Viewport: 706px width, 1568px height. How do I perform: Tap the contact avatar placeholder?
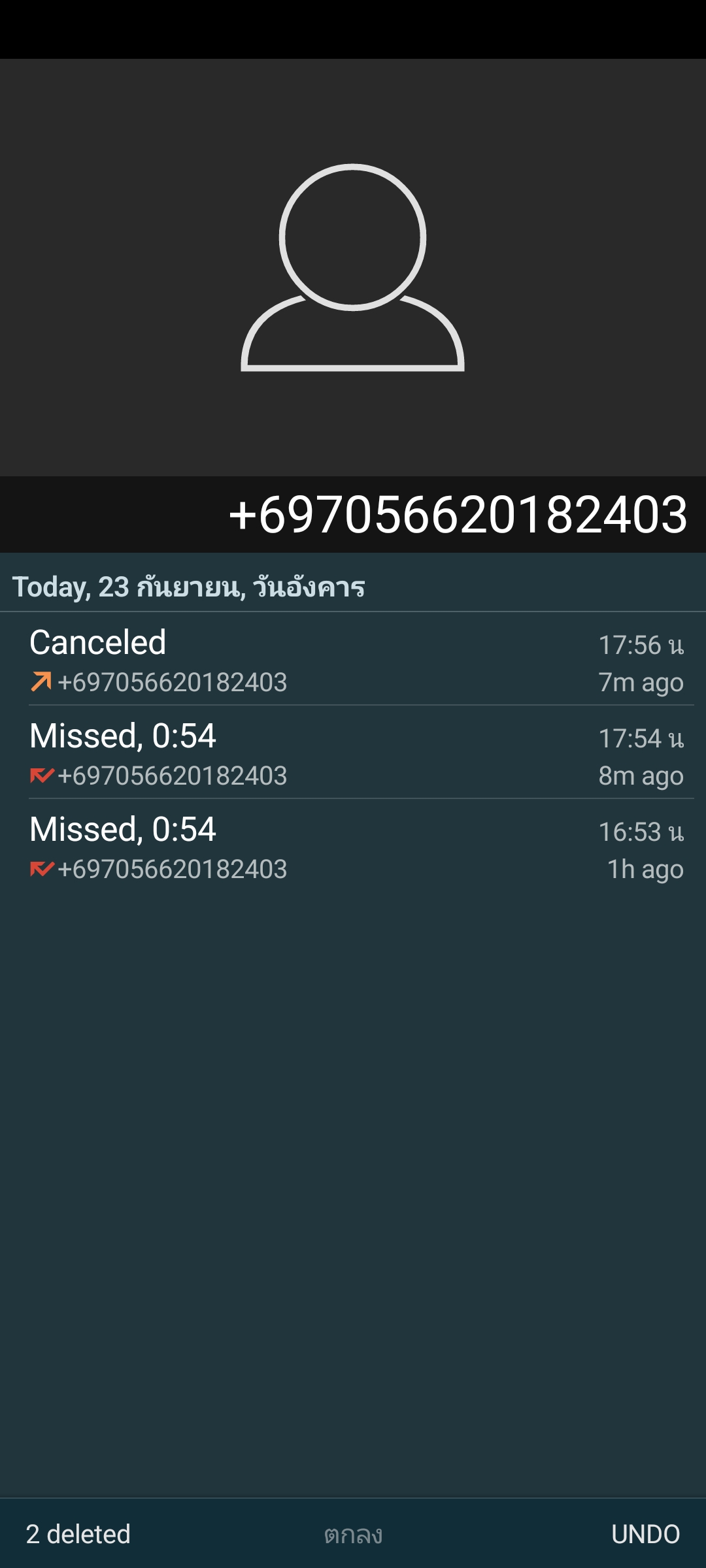click(x=353, y=268)
